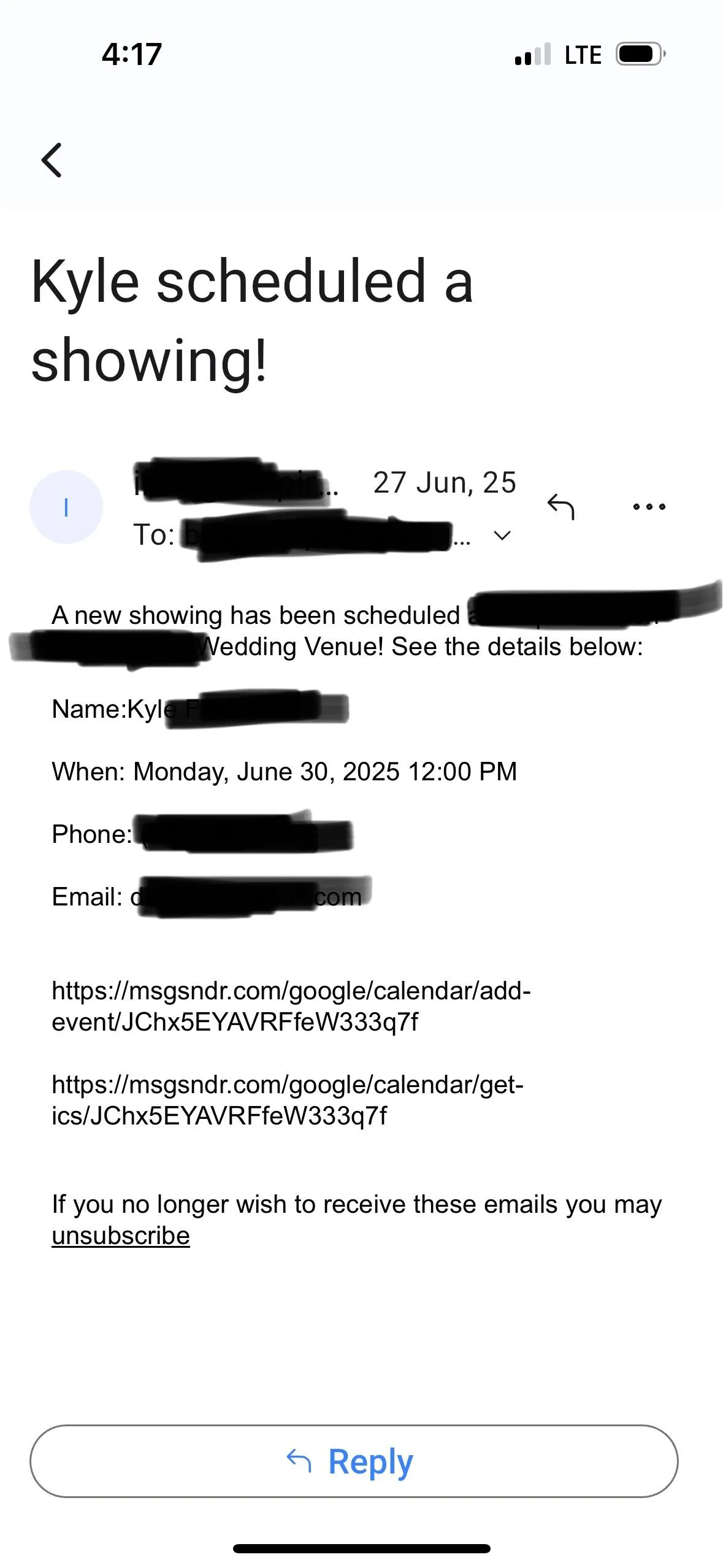The width and height of the screenshot is (723, 1568).
Task: Follow the unsubscribe link
Action: (121, 1236)
